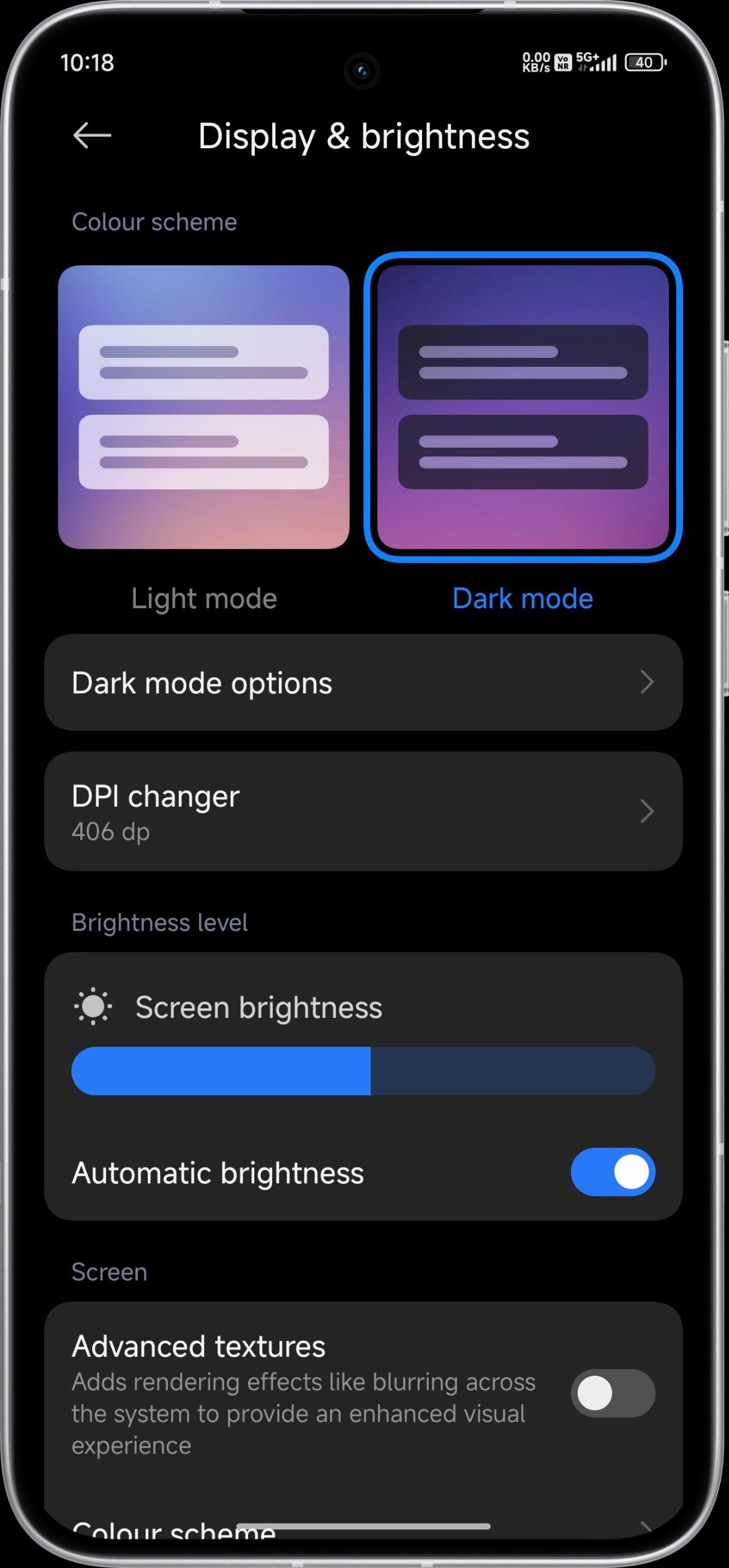
Task: Tap the Screen brightness slider bar
Action: (x=363, y=1071)
